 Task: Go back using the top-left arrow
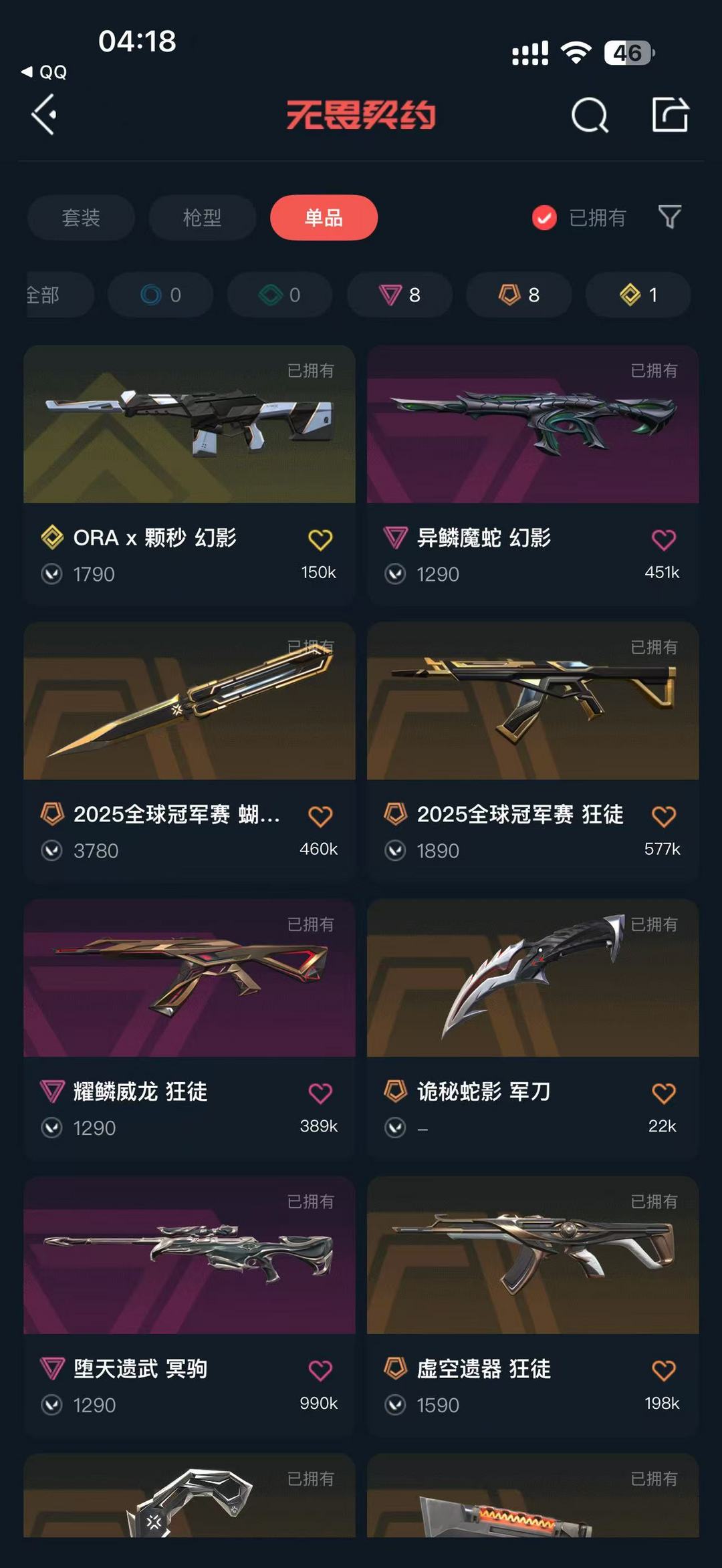click(44, 115)
